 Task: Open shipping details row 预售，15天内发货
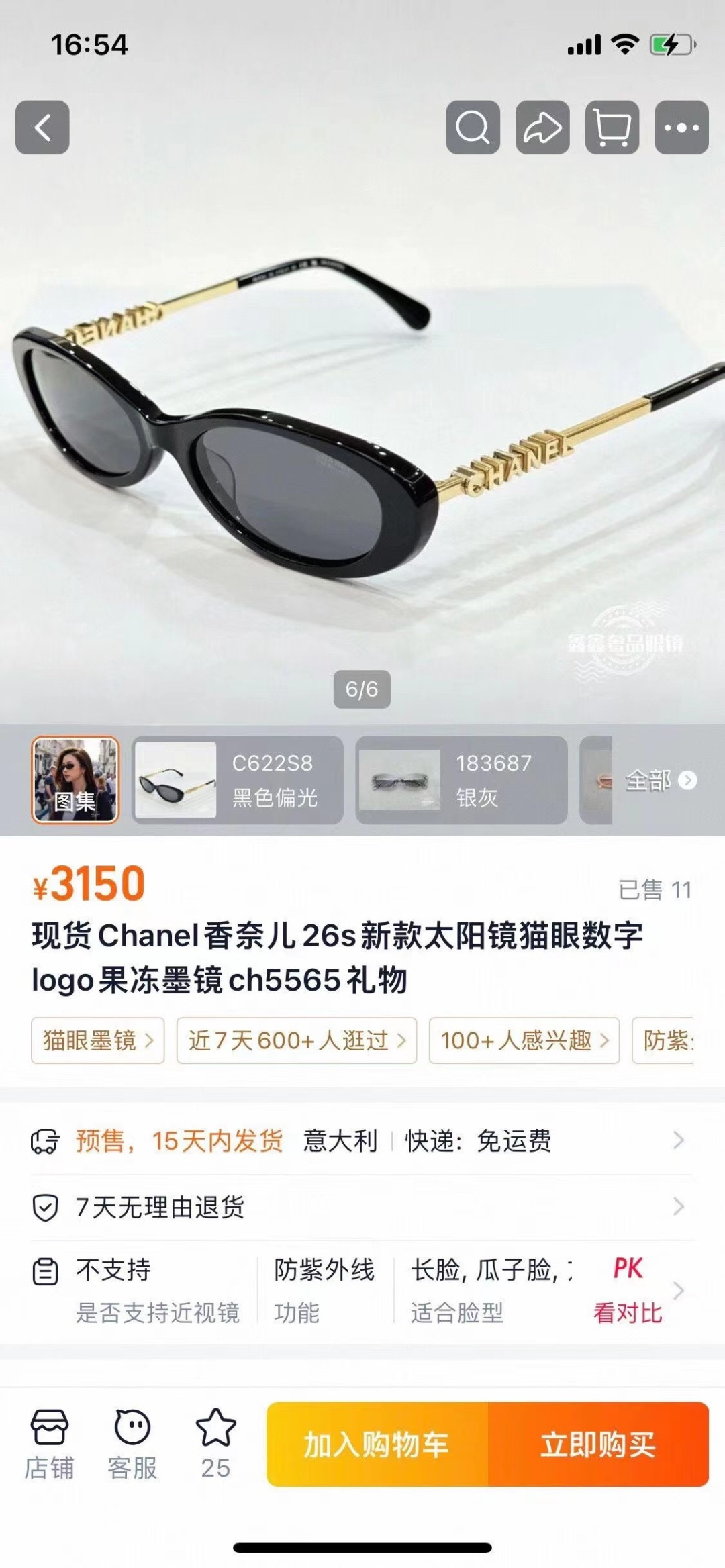362,1140
